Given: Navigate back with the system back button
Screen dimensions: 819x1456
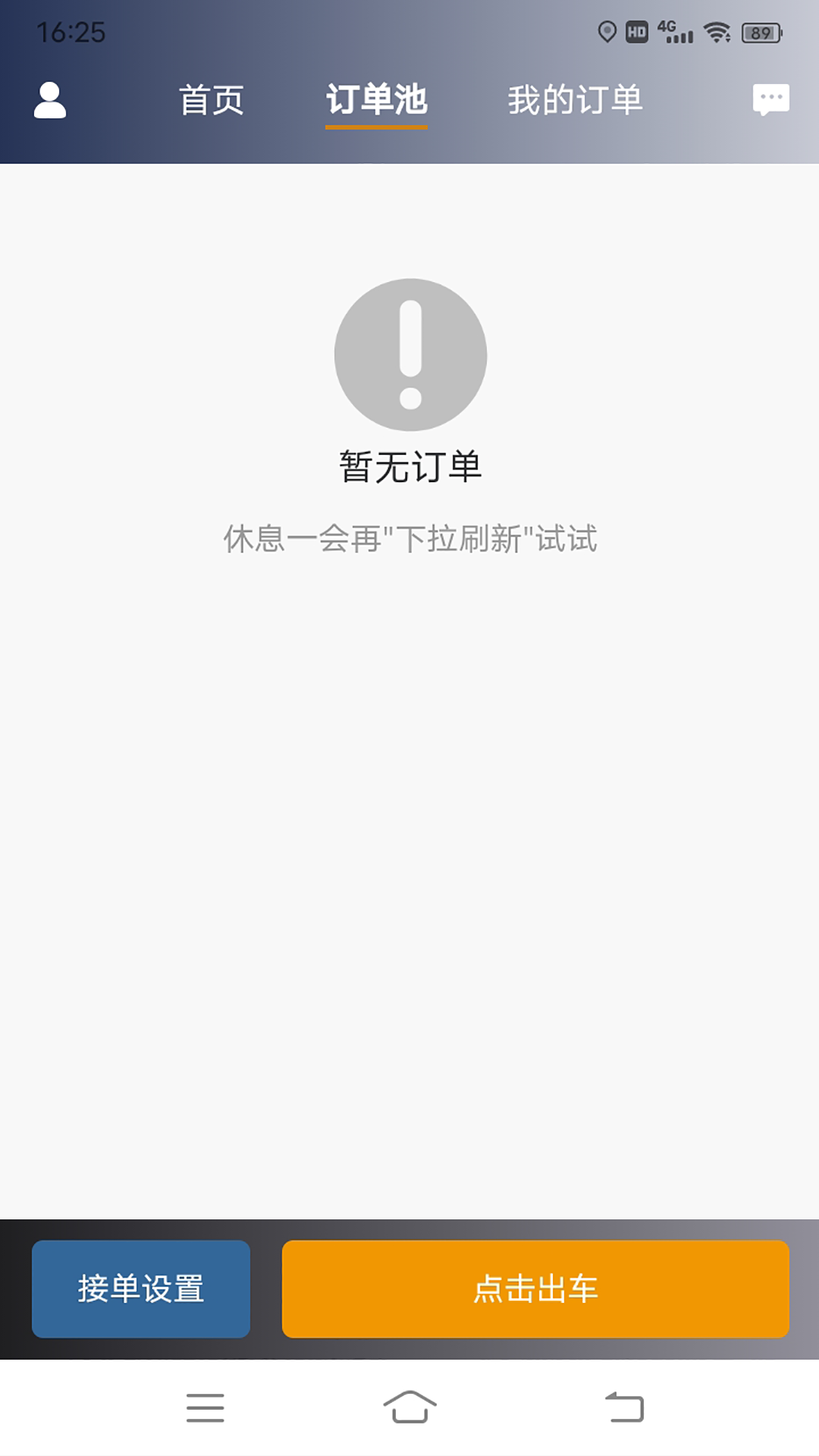Looking at the screenshot, I should pyautogui.click(x=624, y=1407).
